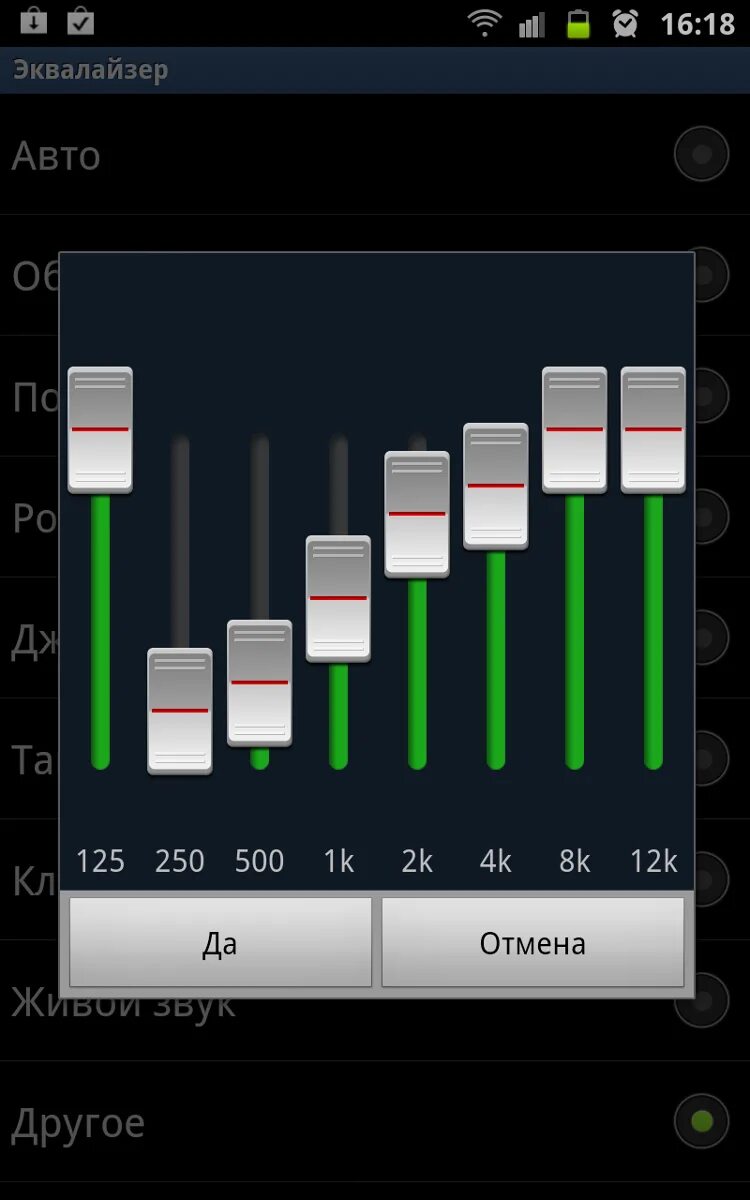The image size is (750, 1200).
Task: Tap the 1k band slider
Action: pos(338,598)
